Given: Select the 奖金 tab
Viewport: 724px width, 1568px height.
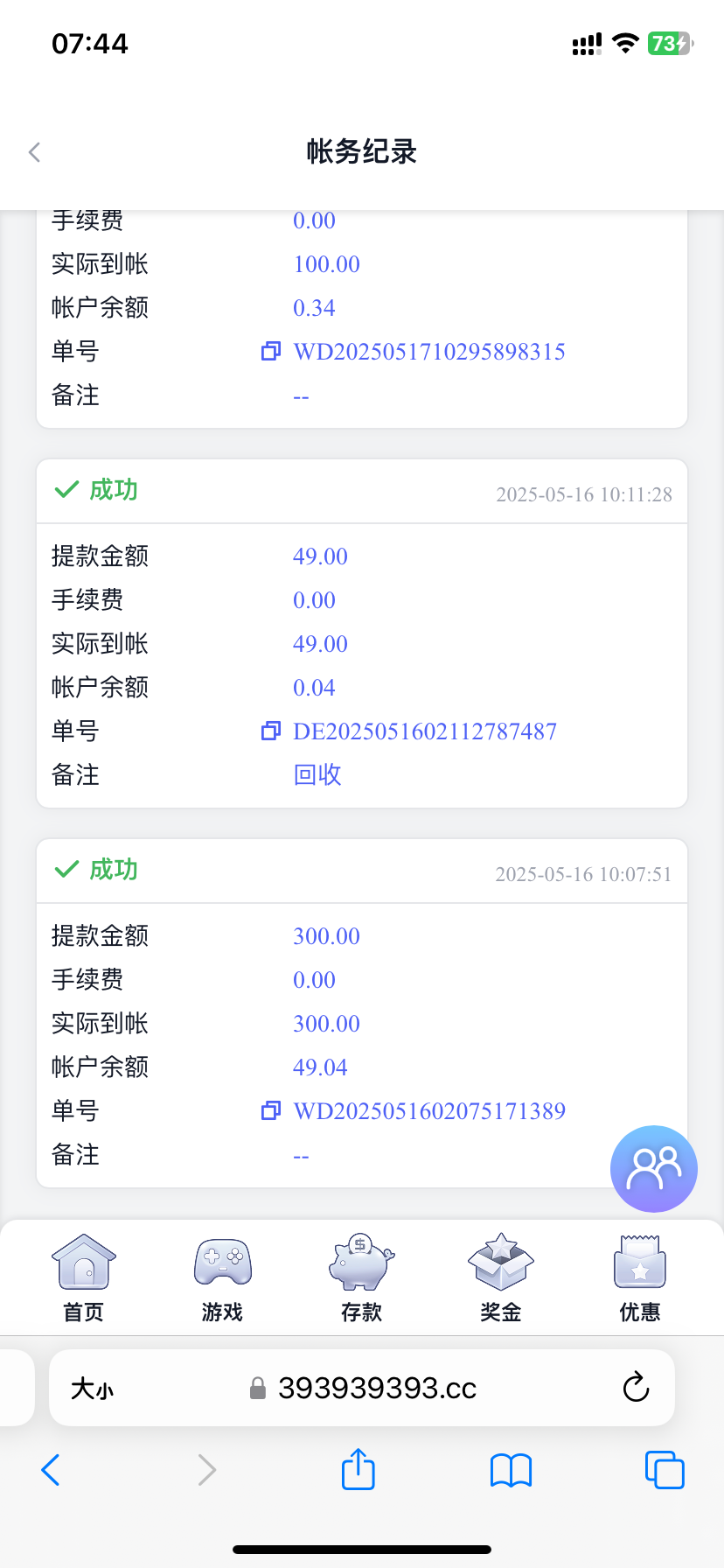Looking at the screenshot, I should pyautogui.click(x=500, y=1277).
